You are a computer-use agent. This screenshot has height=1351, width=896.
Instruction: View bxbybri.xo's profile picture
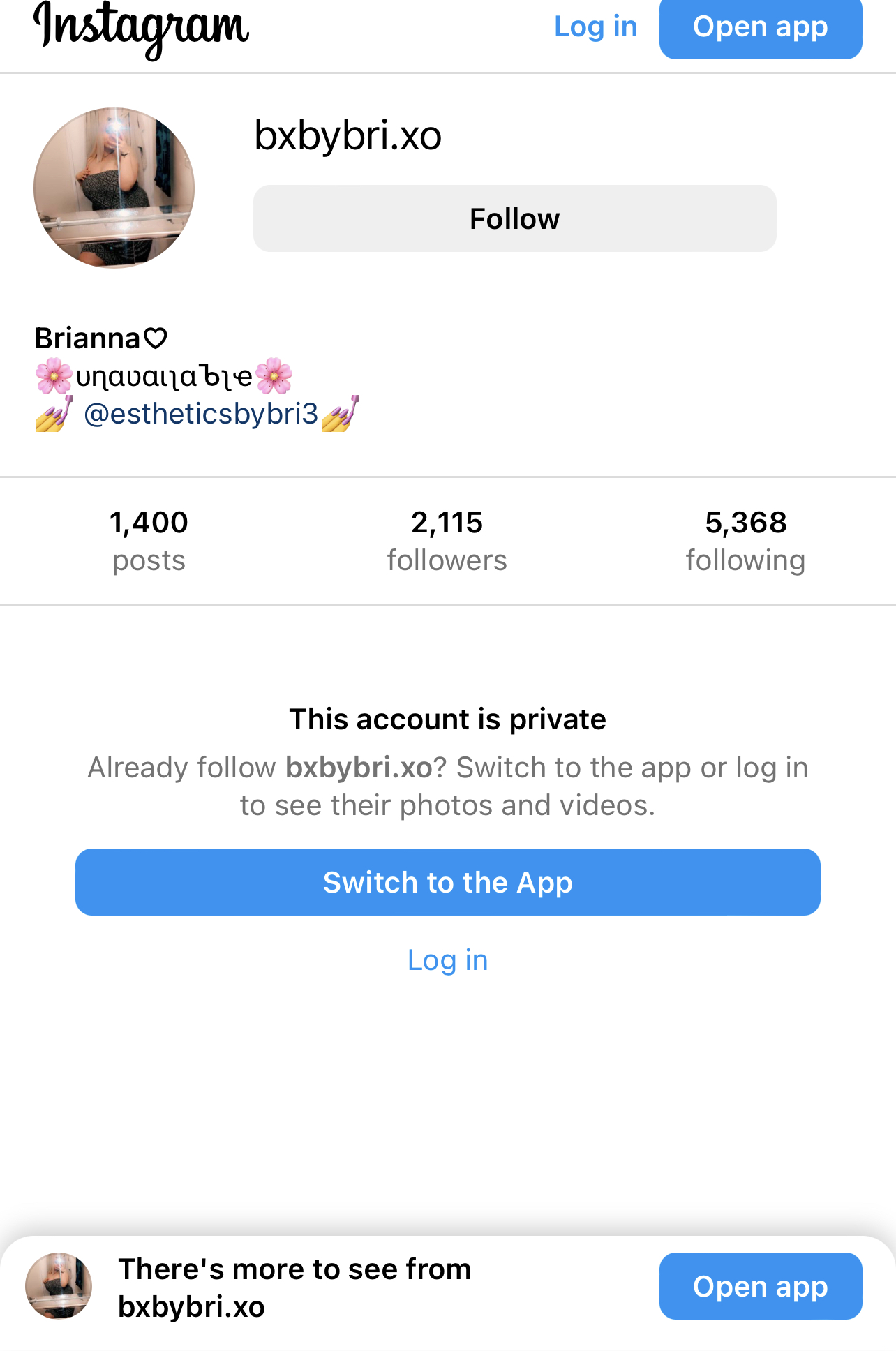[114, 188]
